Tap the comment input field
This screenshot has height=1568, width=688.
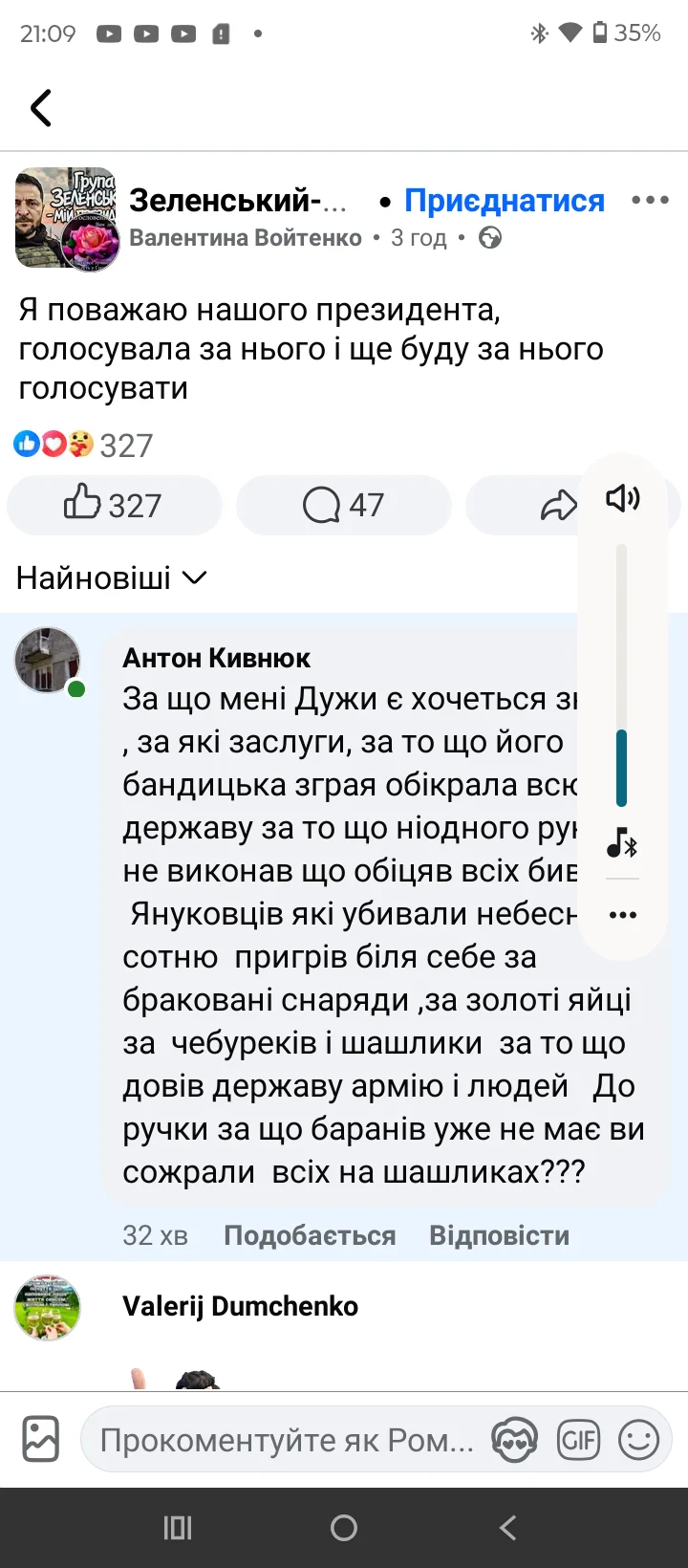(287, 1440)
